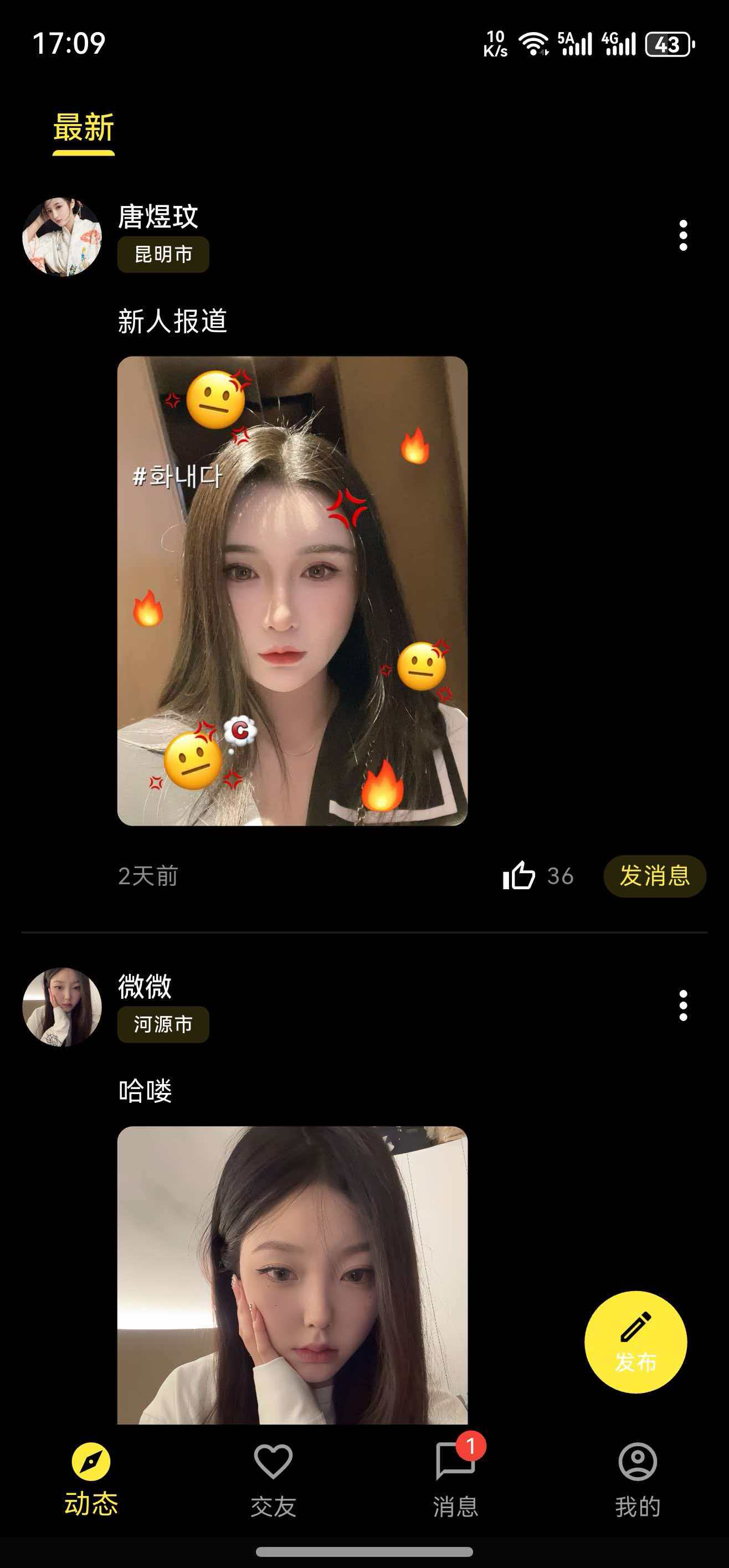The width and height of the screenshot is (729, 1568).
Task: Tap 发消息 to message 唐煜玟
Action: click(x=654, y=876)
